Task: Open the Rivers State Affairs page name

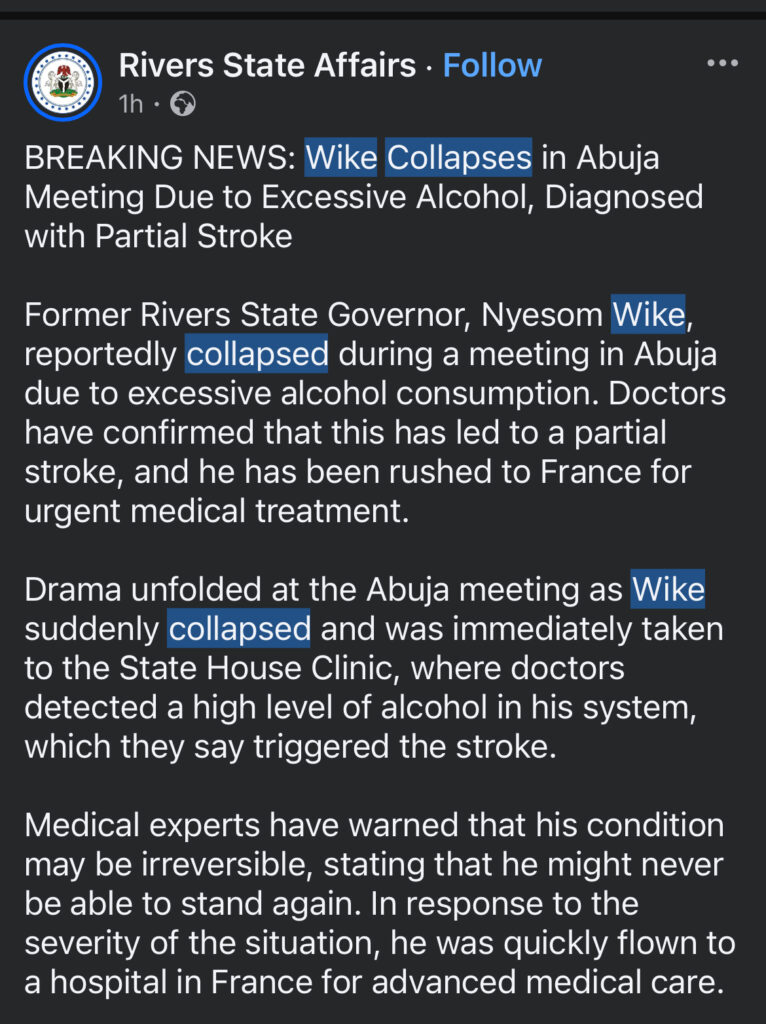Action: [267, 66]
